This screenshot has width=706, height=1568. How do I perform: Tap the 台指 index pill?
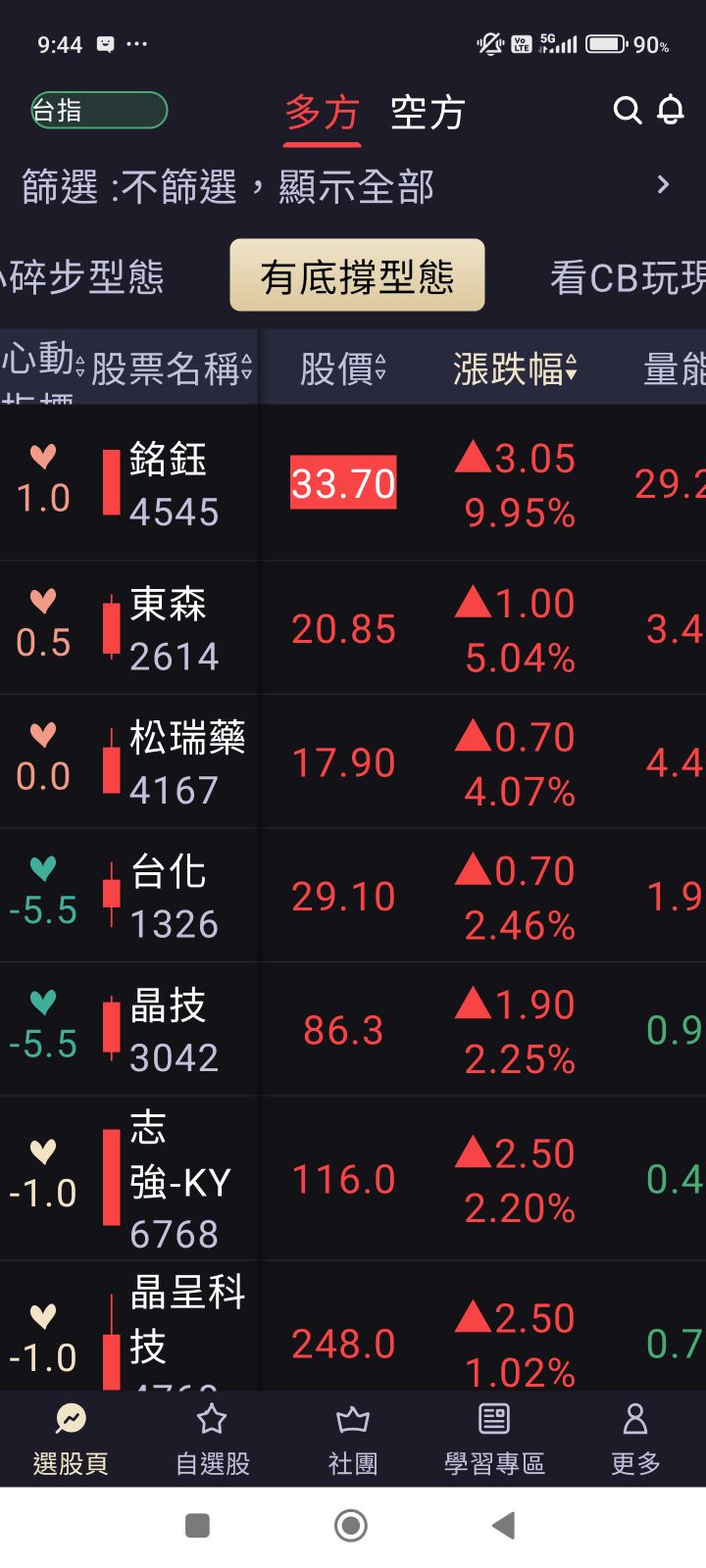(x=99, y=111)
